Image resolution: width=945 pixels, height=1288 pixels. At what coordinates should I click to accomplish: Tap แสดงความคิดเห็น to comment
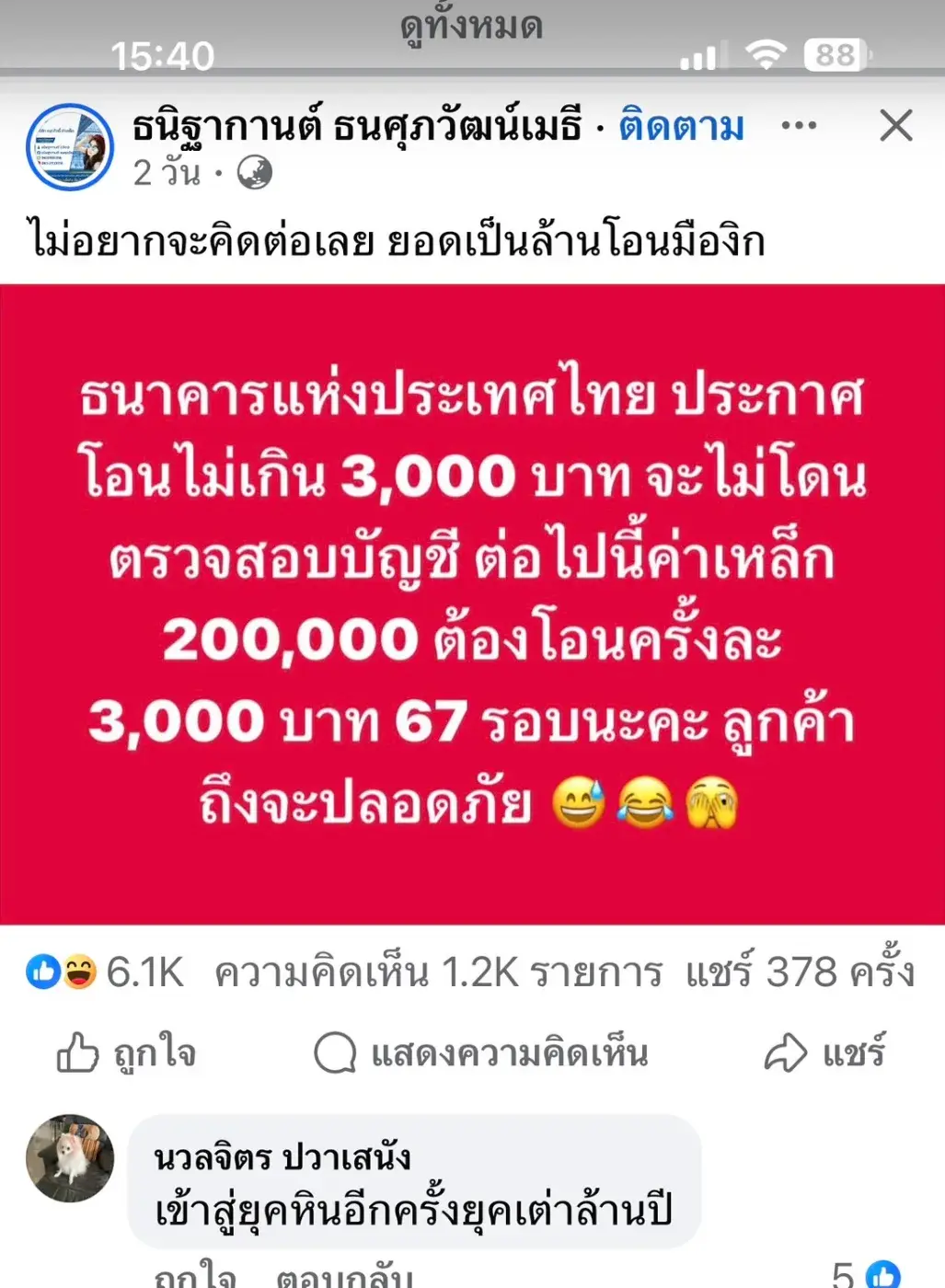coord(481,1052)
